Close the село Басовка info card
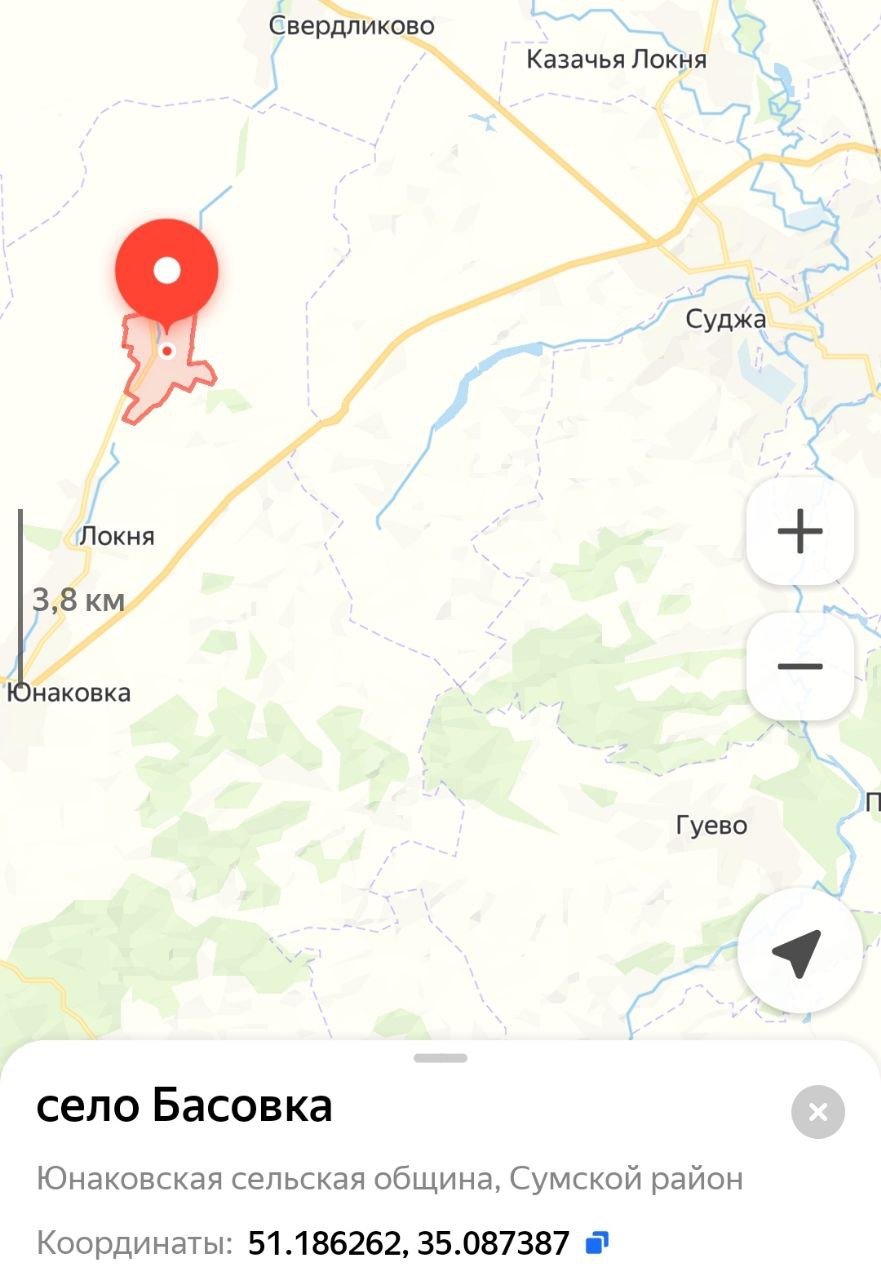The width and height of the screenshot is (881, 1280). coord(817,1112)
